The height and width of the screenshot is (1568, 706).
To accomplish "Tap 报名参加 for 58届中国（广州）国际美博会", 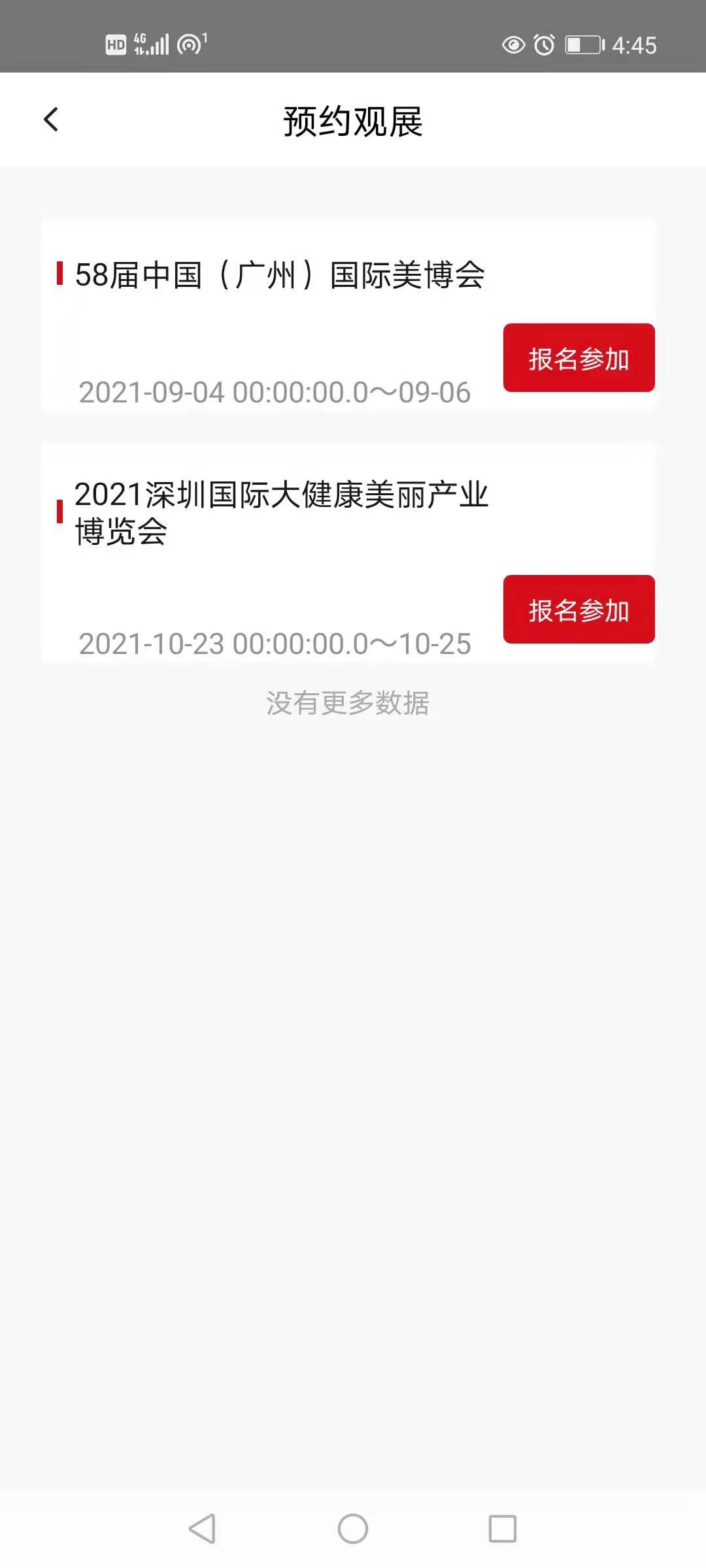I will click(x=579, y=358).
